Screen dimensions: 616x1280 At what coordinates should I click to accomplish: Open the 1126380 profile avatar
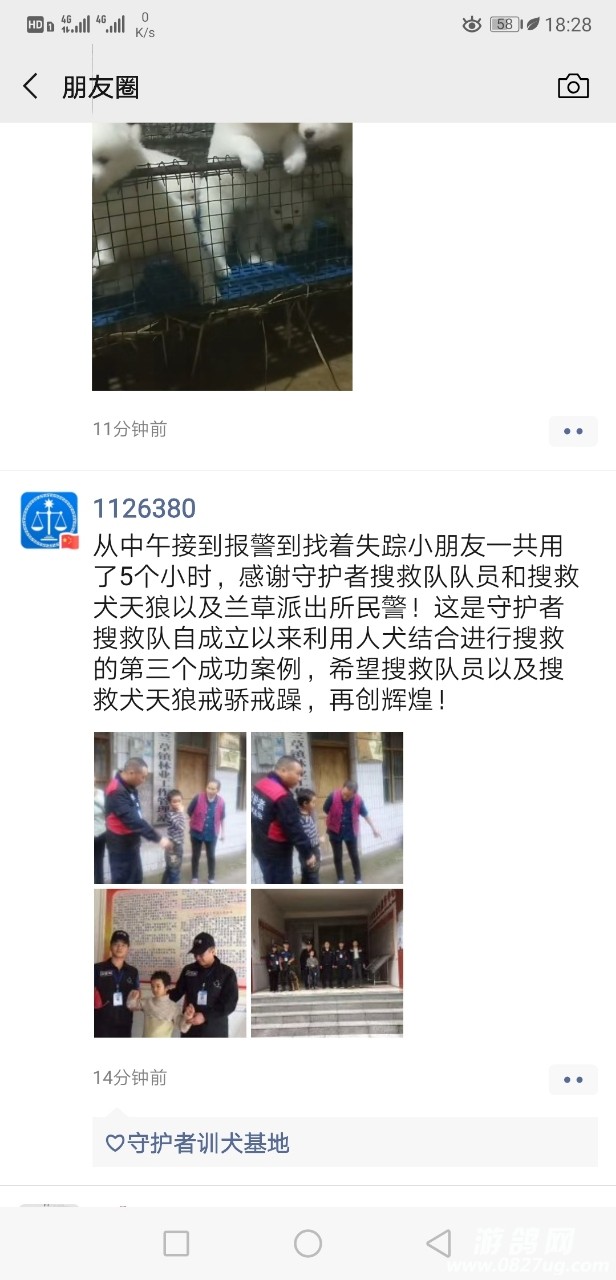[x=49, y=520]
